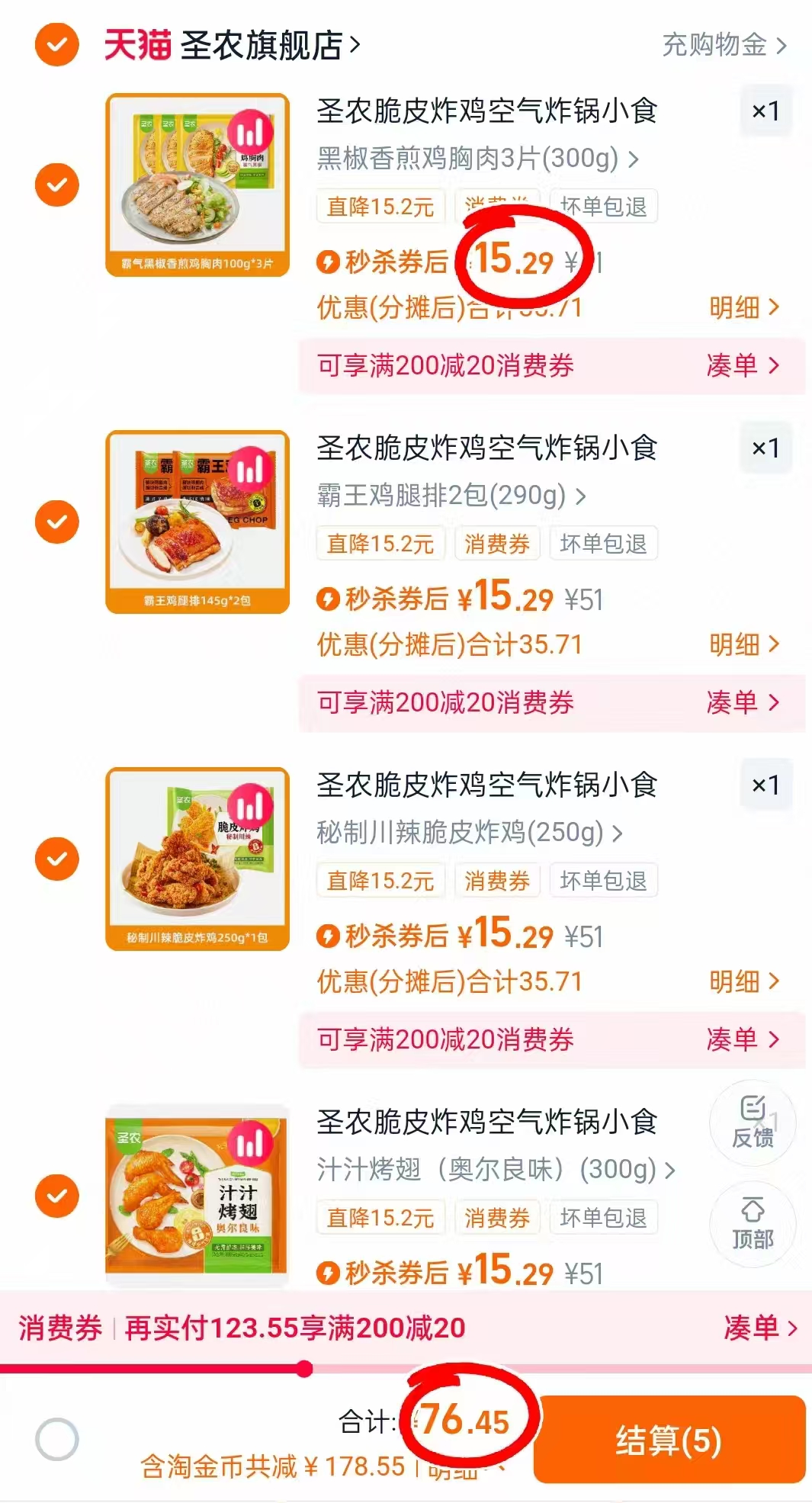
Task: Click the pink chart badge on 黑椒香煎鸡胸肉 image
Action: (252, 130)
